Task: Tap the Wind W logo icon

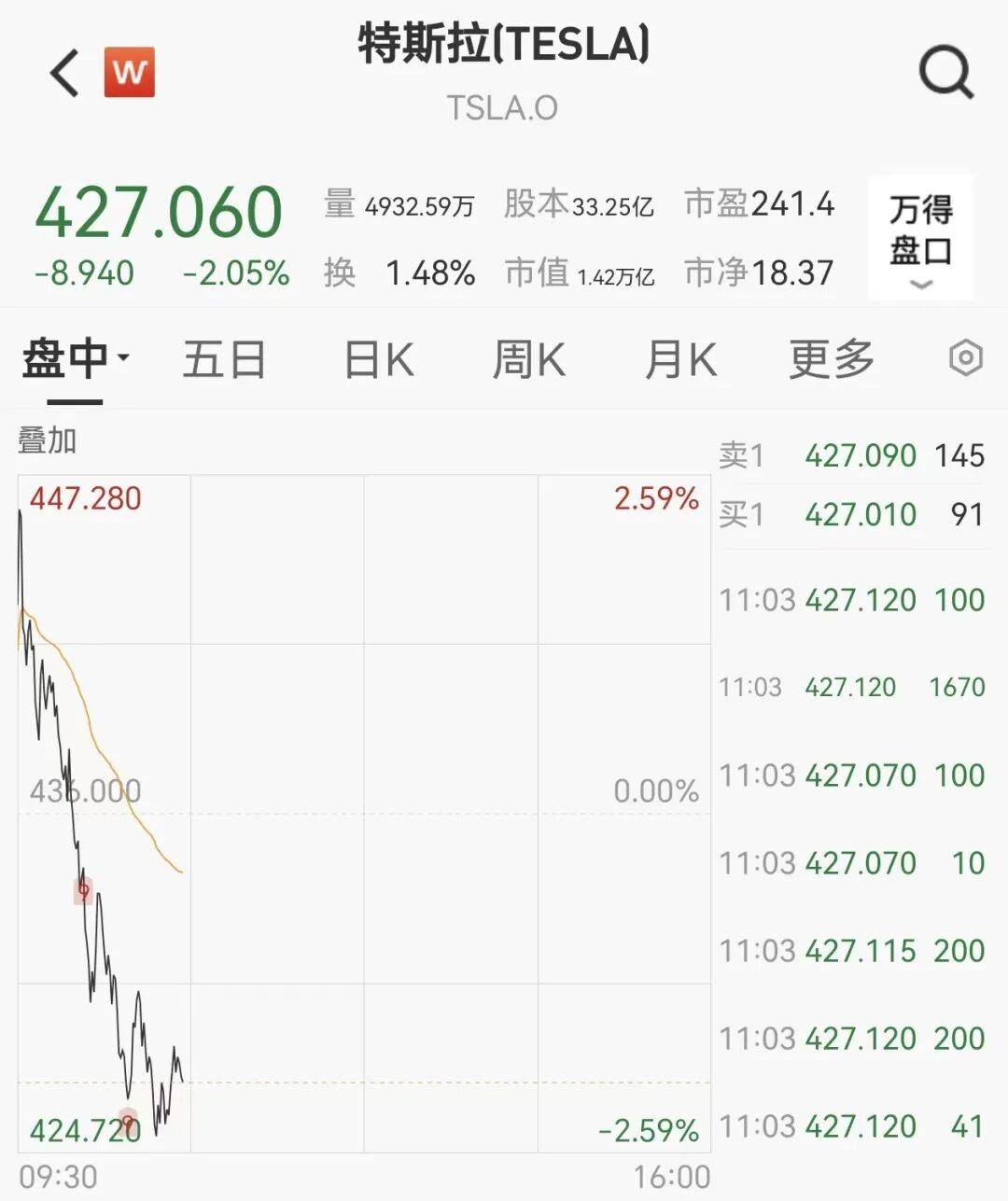Action: 130,73
